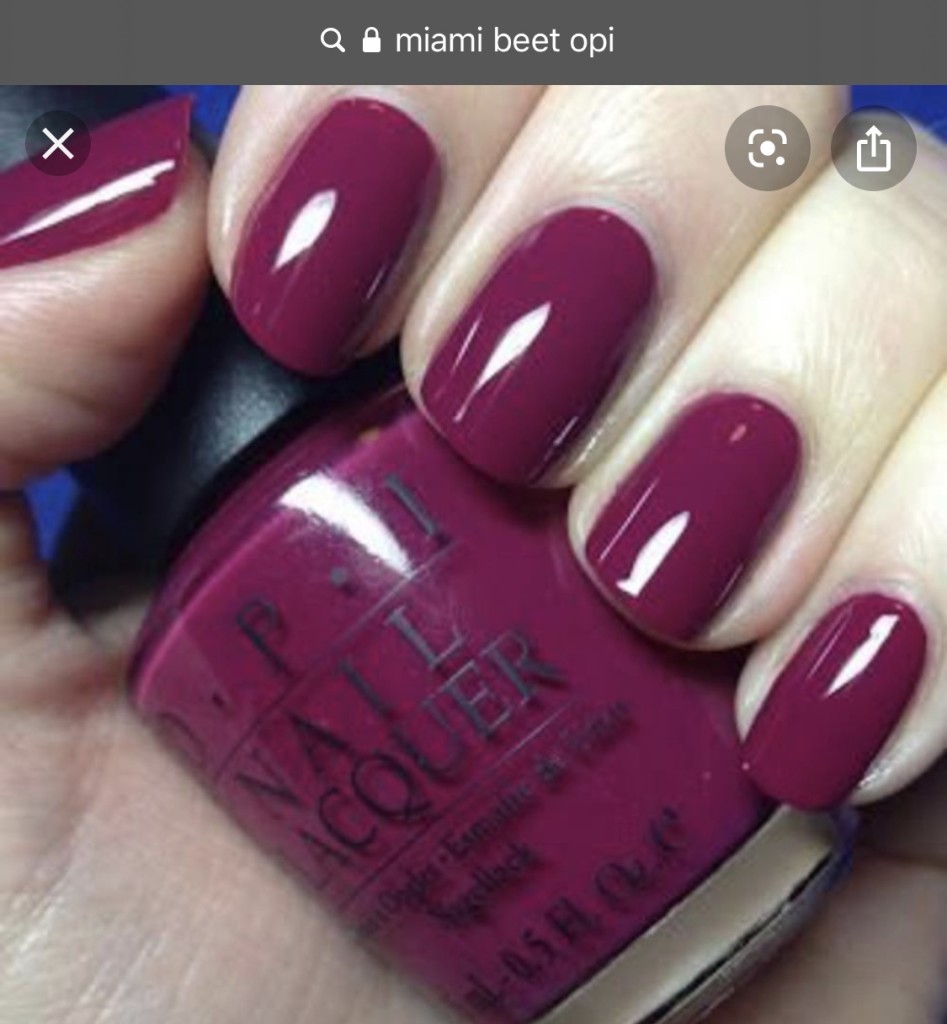Image resolution: width=947 pixels, height=1024 pixels.
Task: Search inside image with visual lens
Action: pos(767,149)
